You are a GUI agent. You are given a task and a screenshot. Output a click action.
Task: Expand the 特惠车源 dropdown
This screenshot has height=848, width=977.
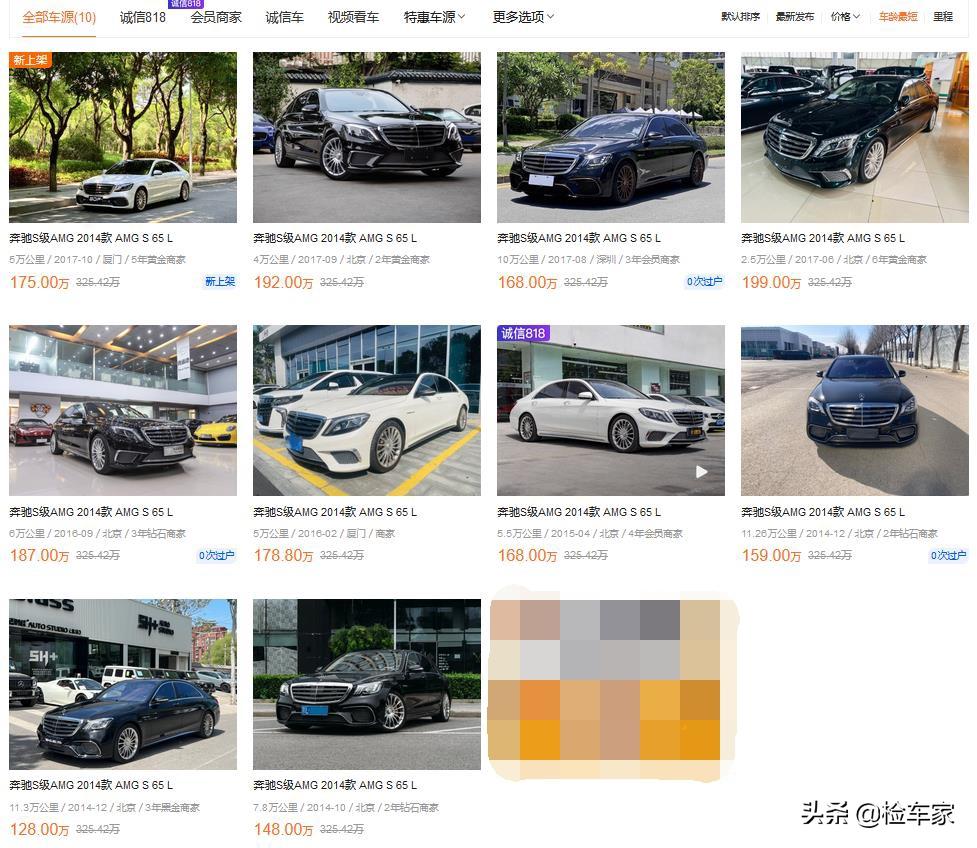click(x=434, y=17)
